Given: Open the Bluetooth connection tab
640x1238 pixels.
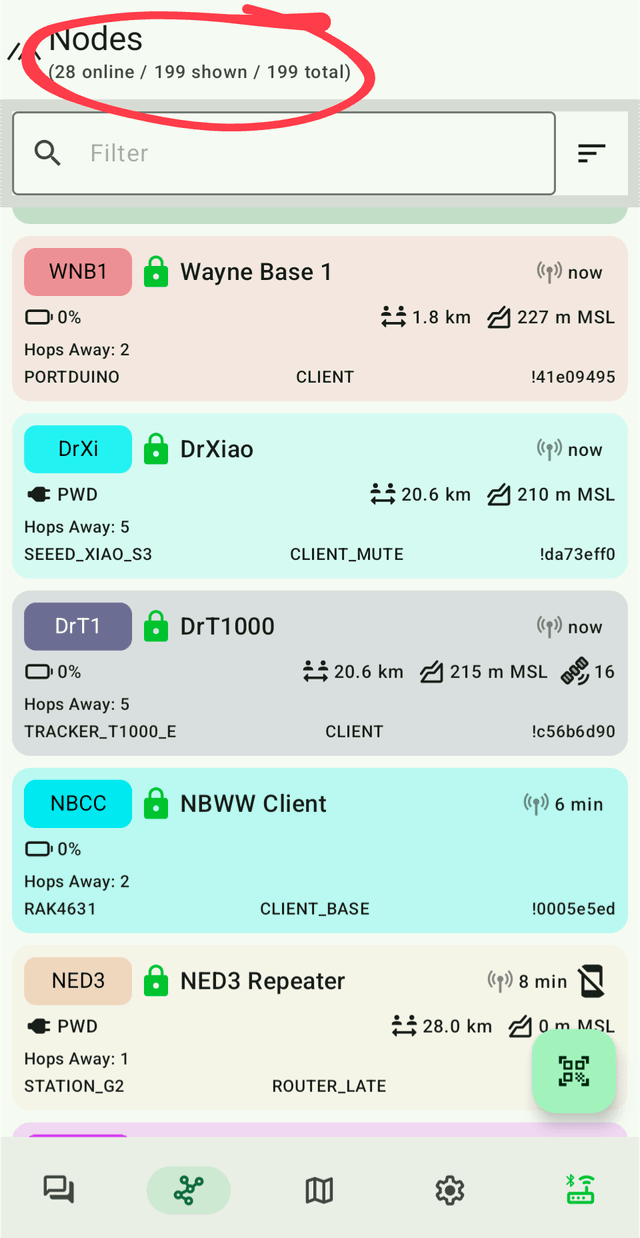Looking at the screenshot, I should (x=580, y=1190).
